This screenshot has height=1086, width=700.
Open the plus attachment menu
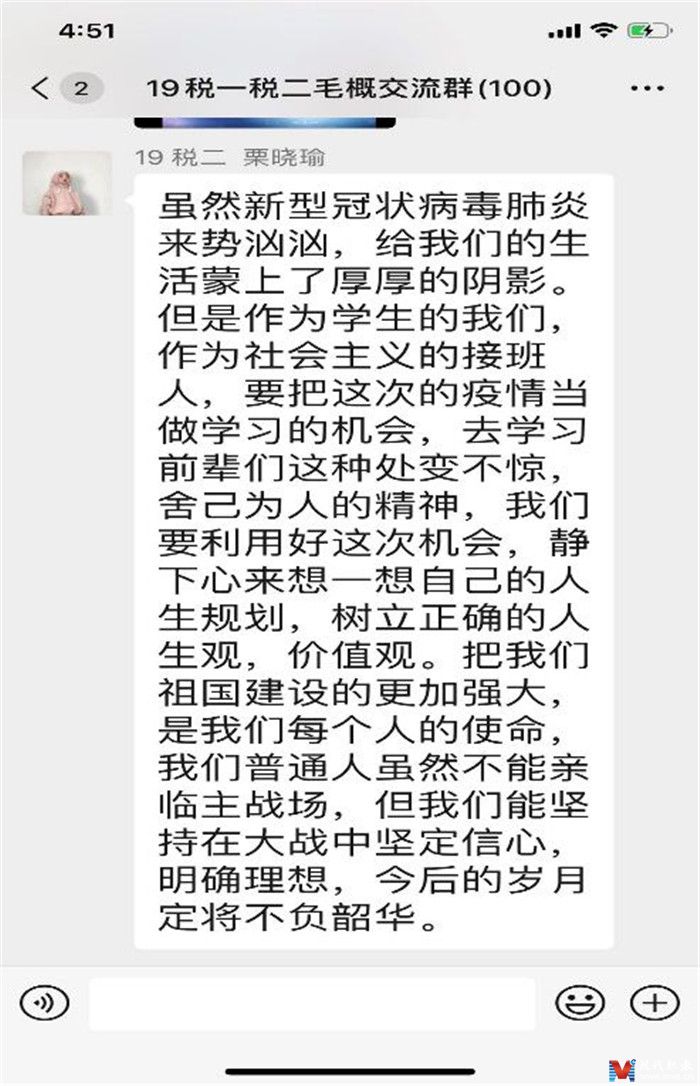pos(655,1003)
